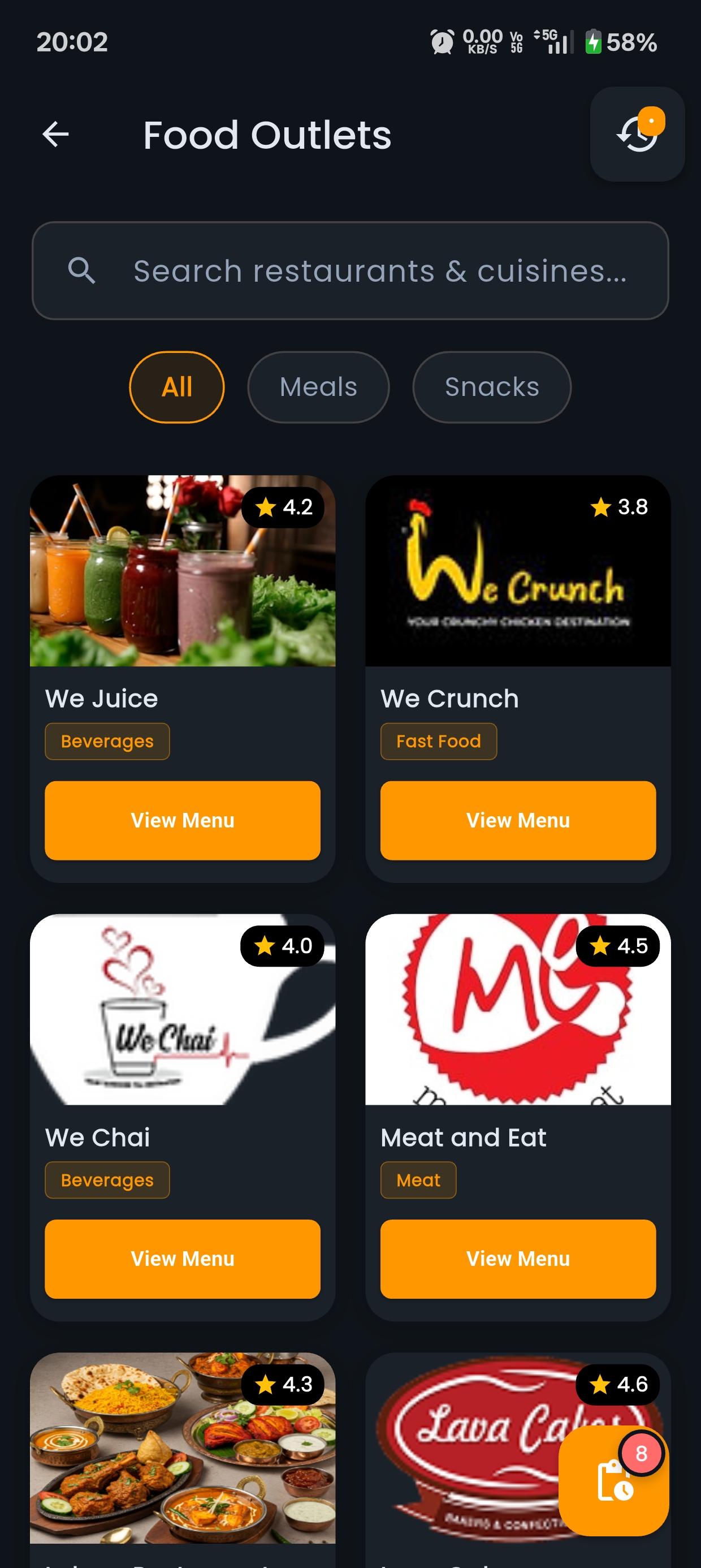Tap the 4.6 star badge on Lava Cakes

tap(616, 1385)
